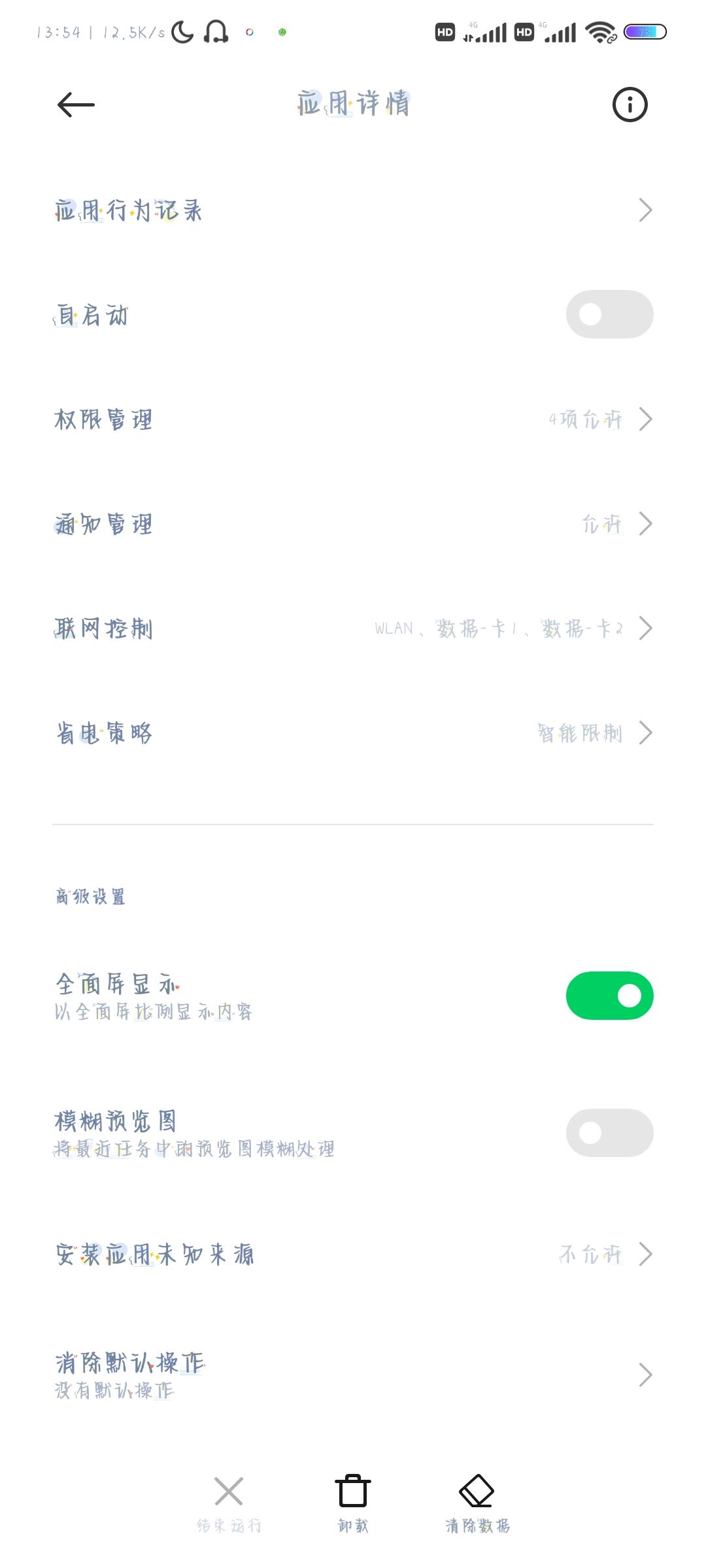Image resolution: width=706 pixels, height=1568 pixels.
Task: Tap the 结束运行 (End running) X icon
Action: (227, 1493)
